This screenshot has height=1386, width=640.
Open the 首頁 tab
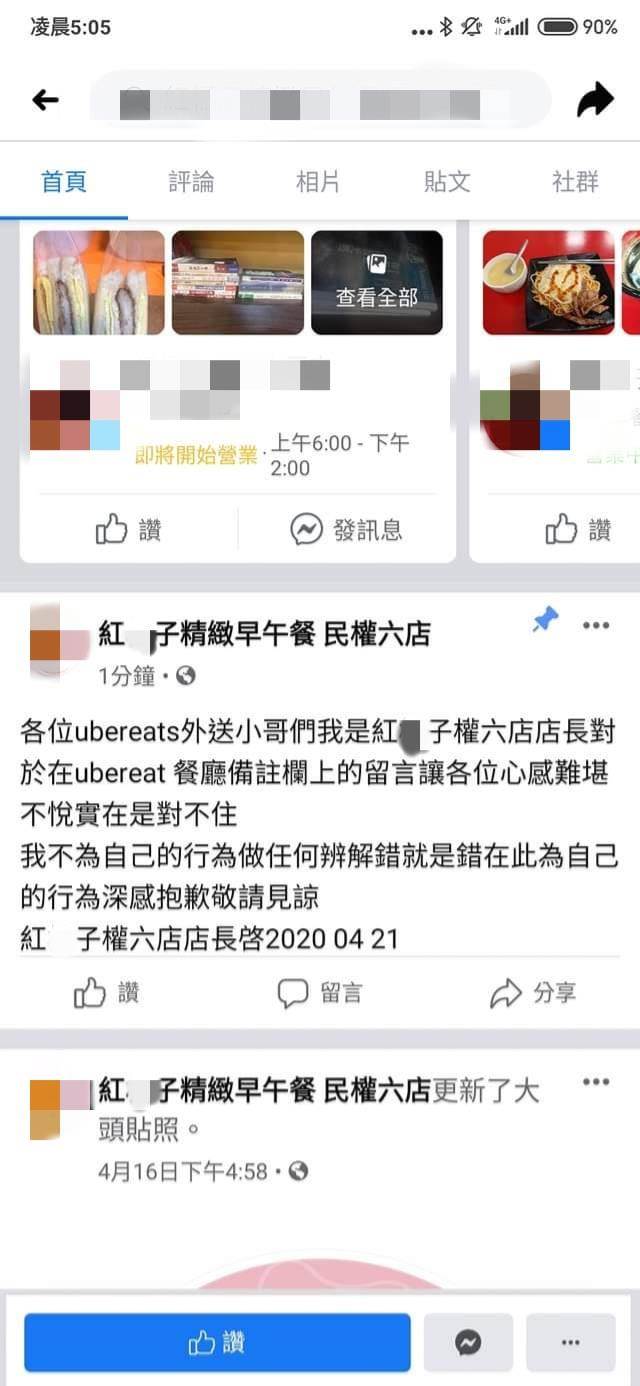pos(64,182)
